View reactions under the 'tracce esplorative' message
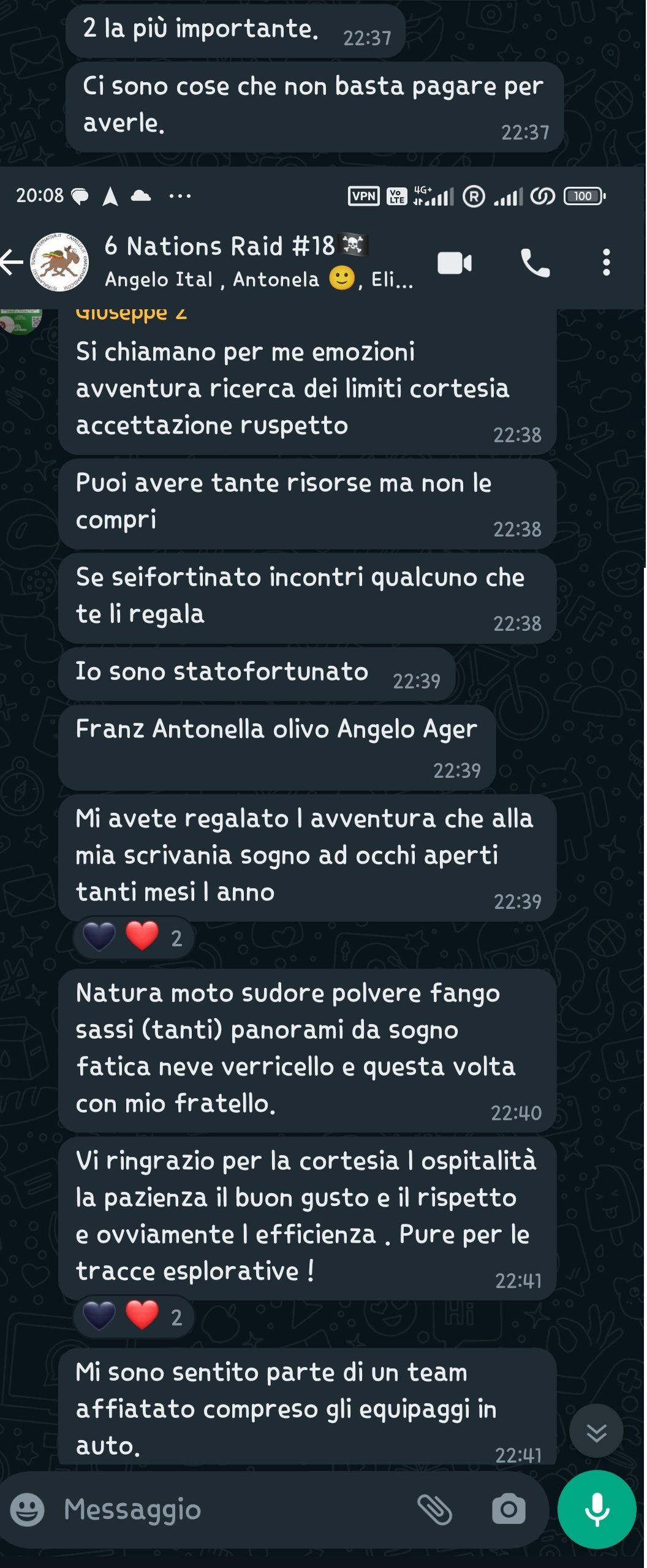647x1568 pixels. tap(134, 1316)
